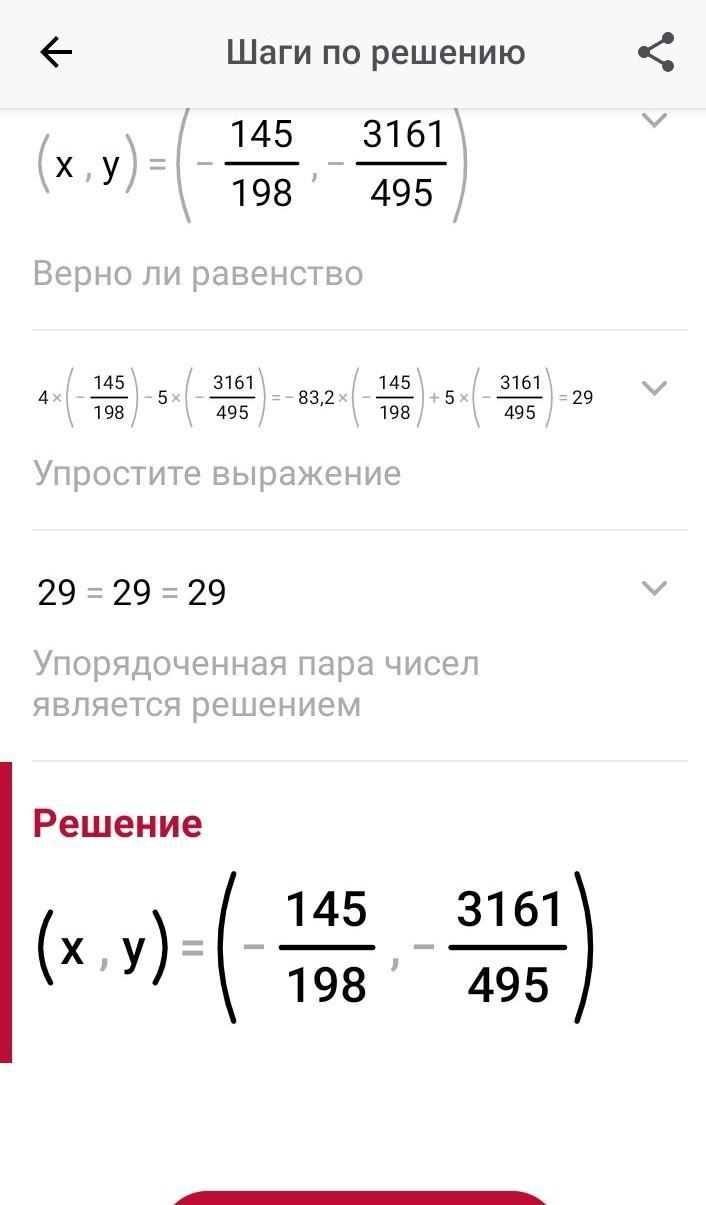The image size is (706, 1205).
Task: Tap the red button at the bottom
Action: (360, 1197)
